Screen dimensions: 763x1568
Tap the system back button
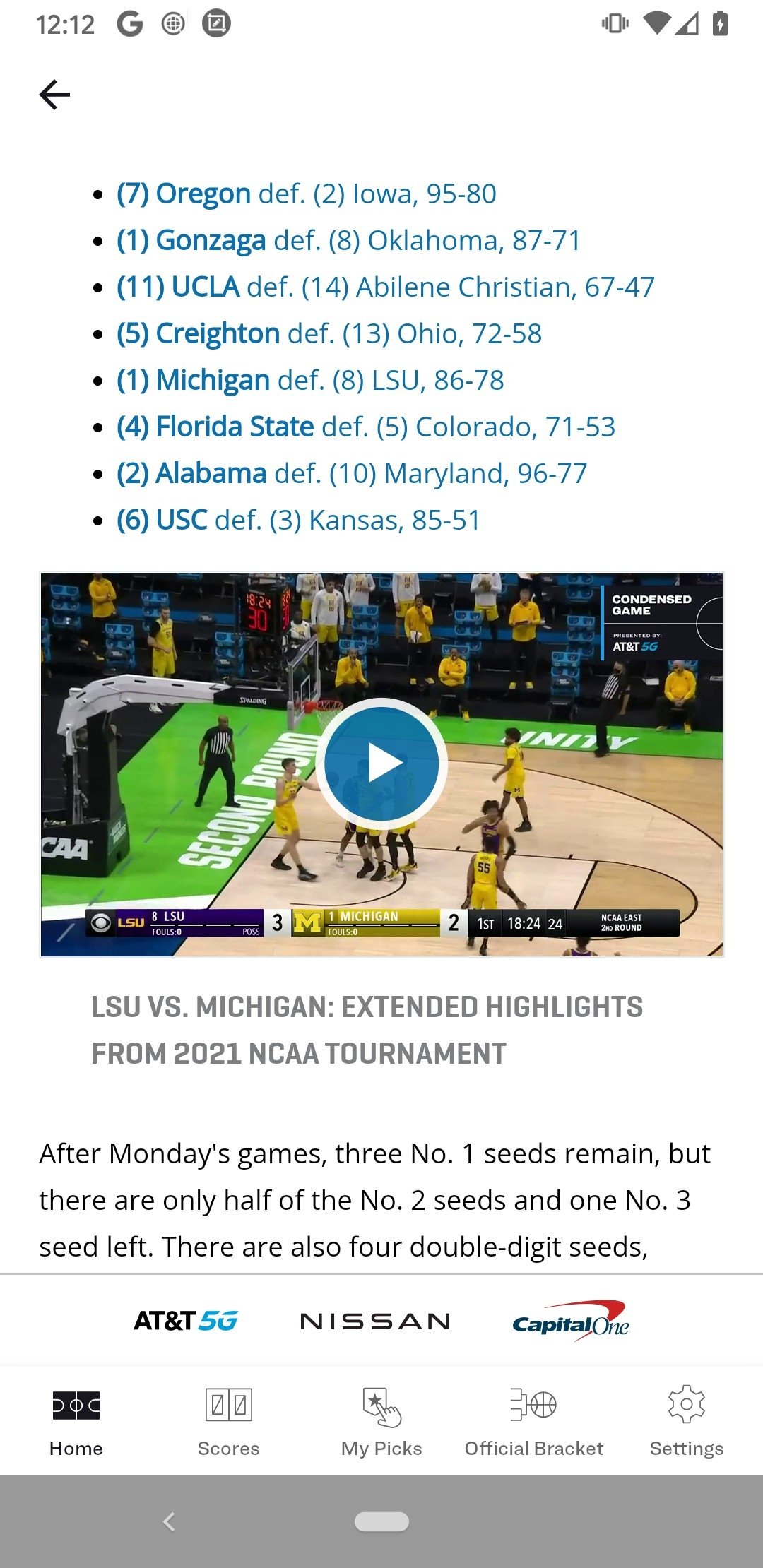(169, 1521)
